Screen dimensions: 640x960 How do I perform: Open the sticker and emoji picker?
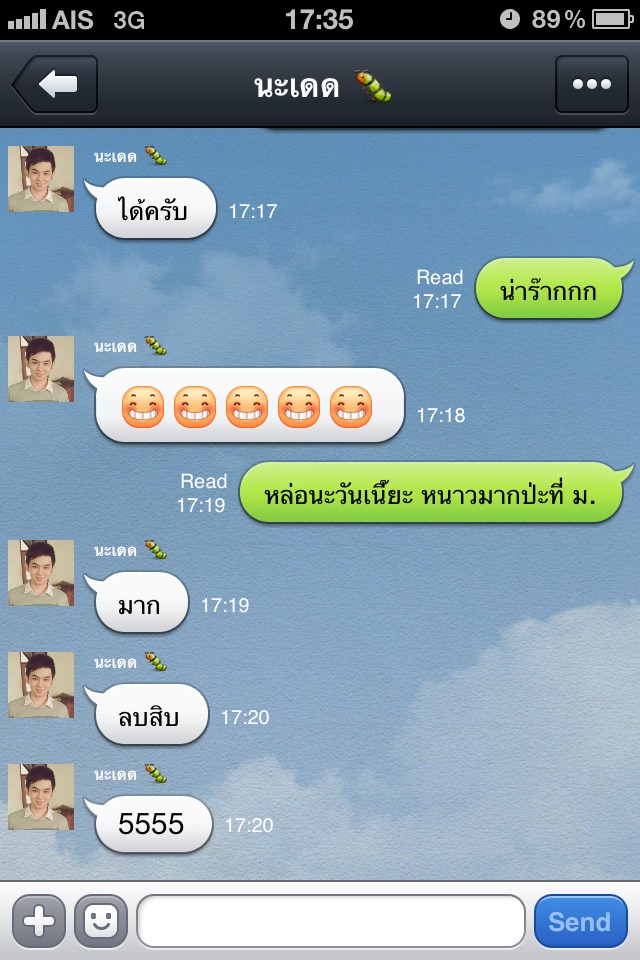[100, 921]
